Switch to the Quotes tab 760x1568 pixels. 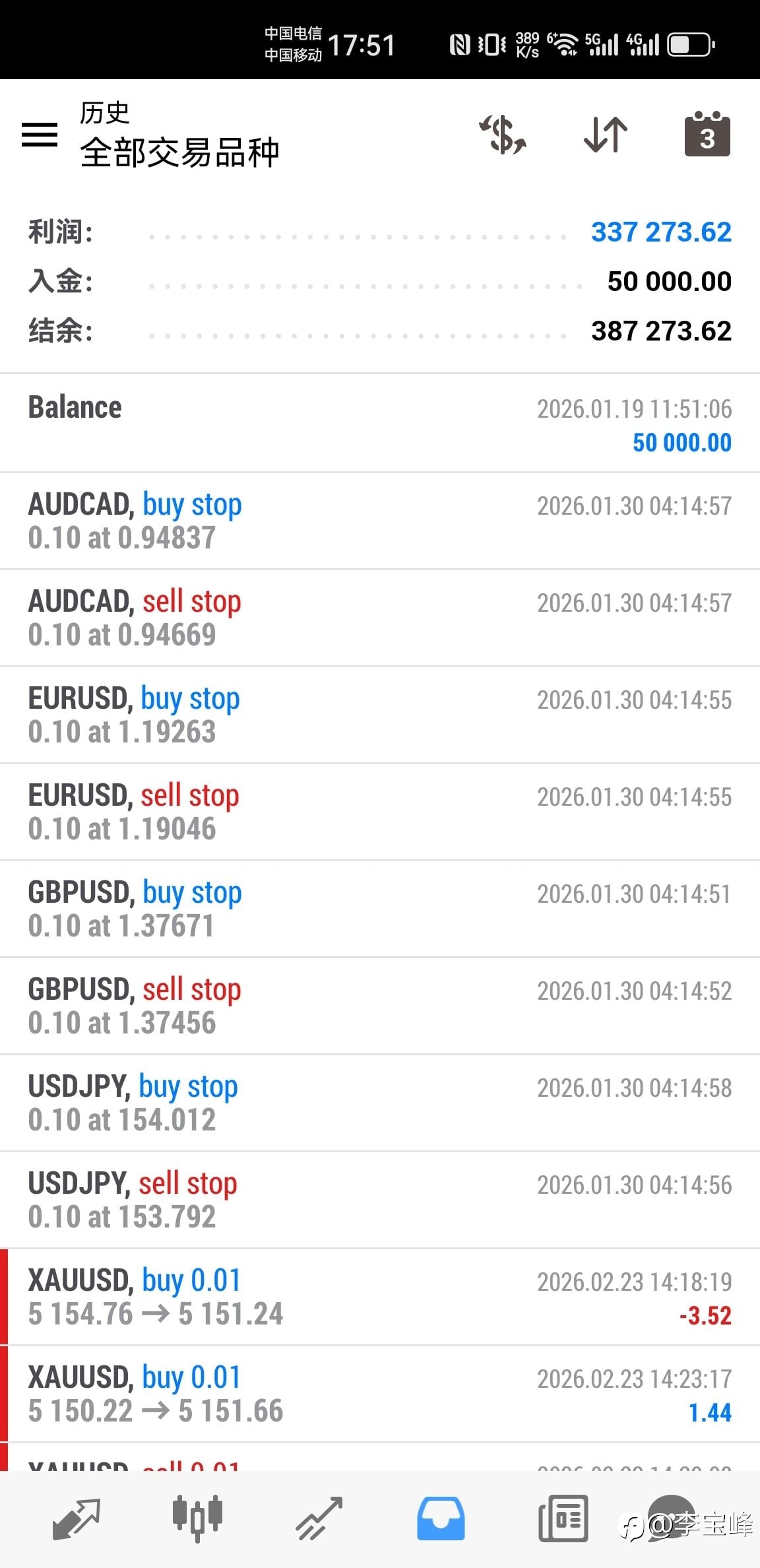[76, 1518]
